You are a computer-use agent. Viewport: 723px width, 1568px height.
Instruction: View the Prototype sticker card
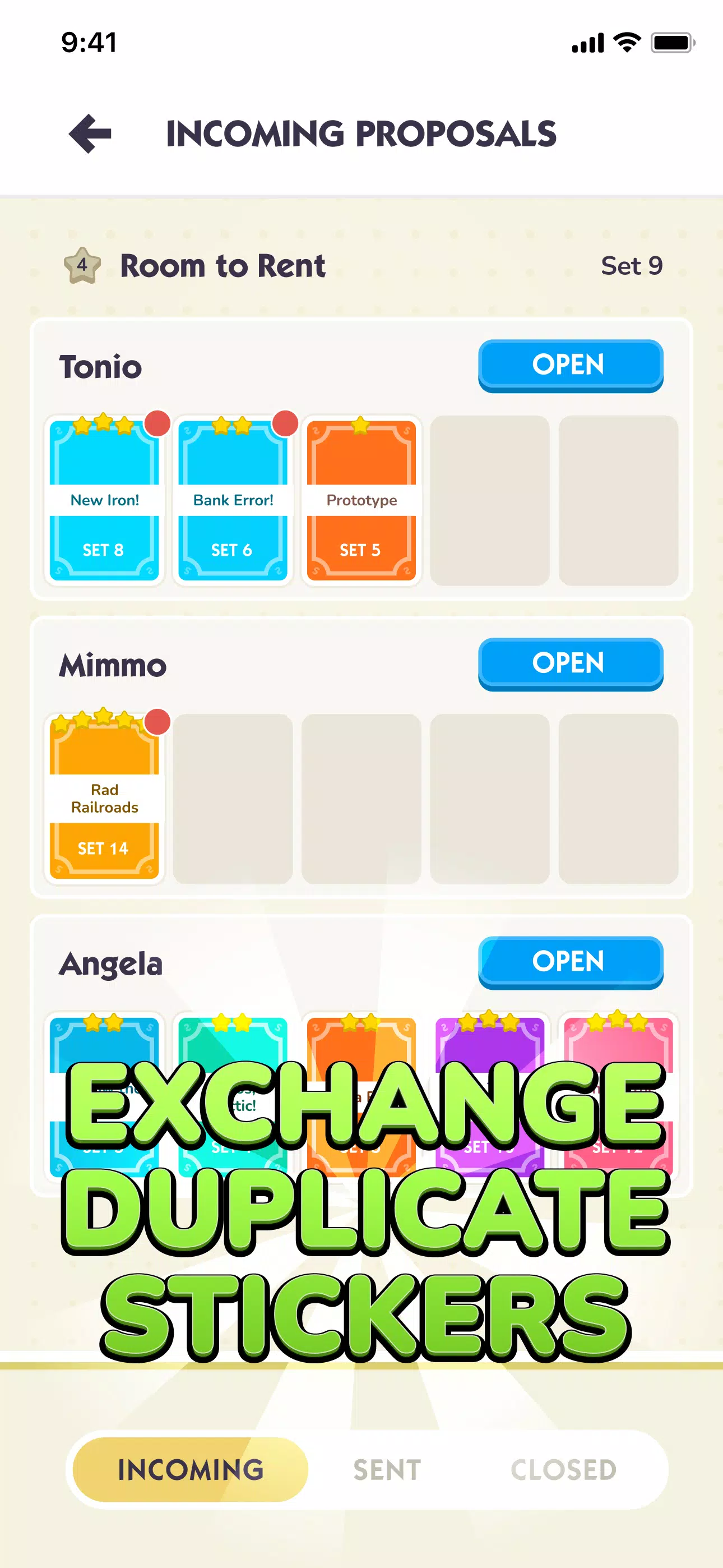tap(361, 500)
